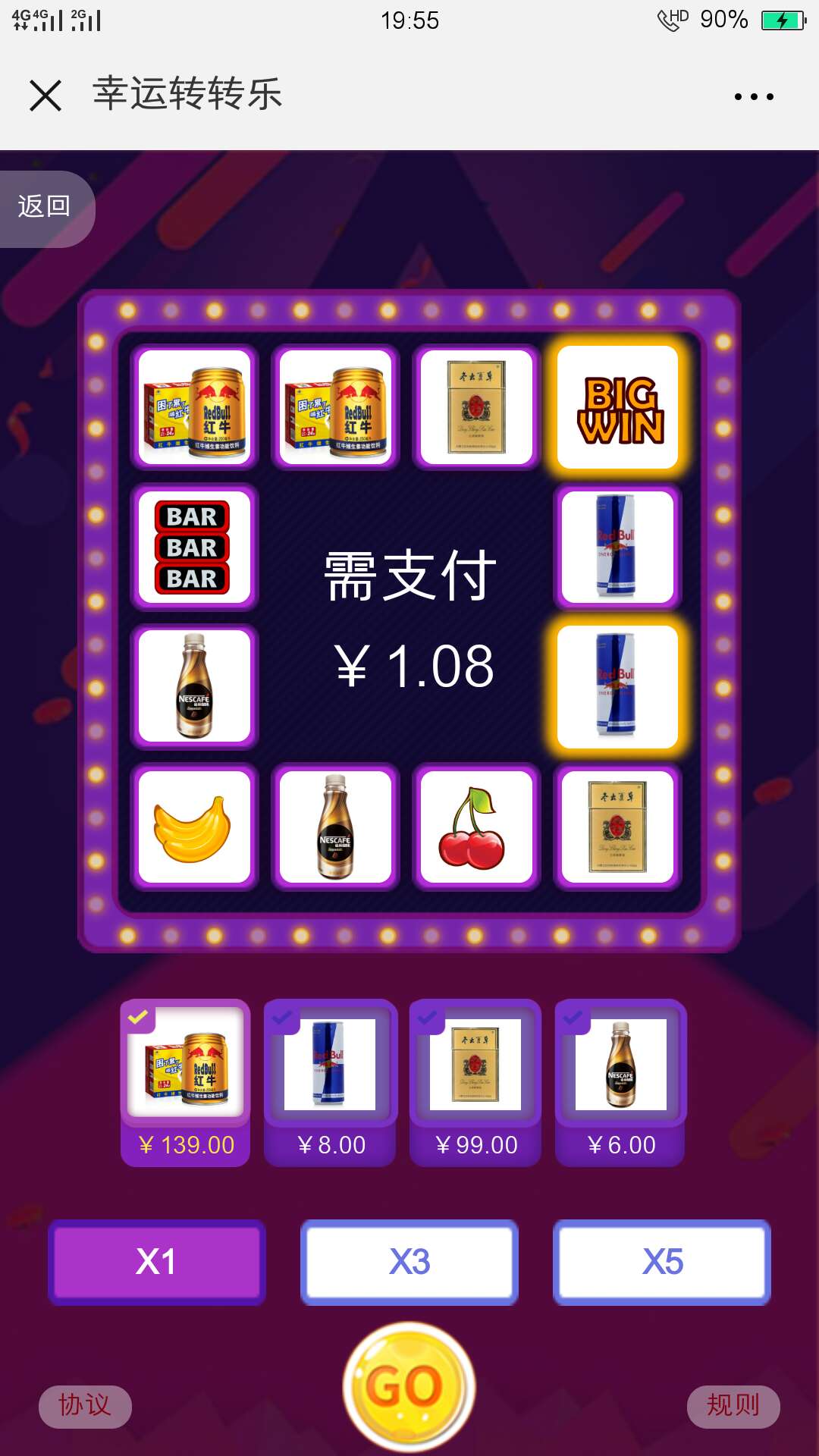Hit the GO coin to spin

409,1388
